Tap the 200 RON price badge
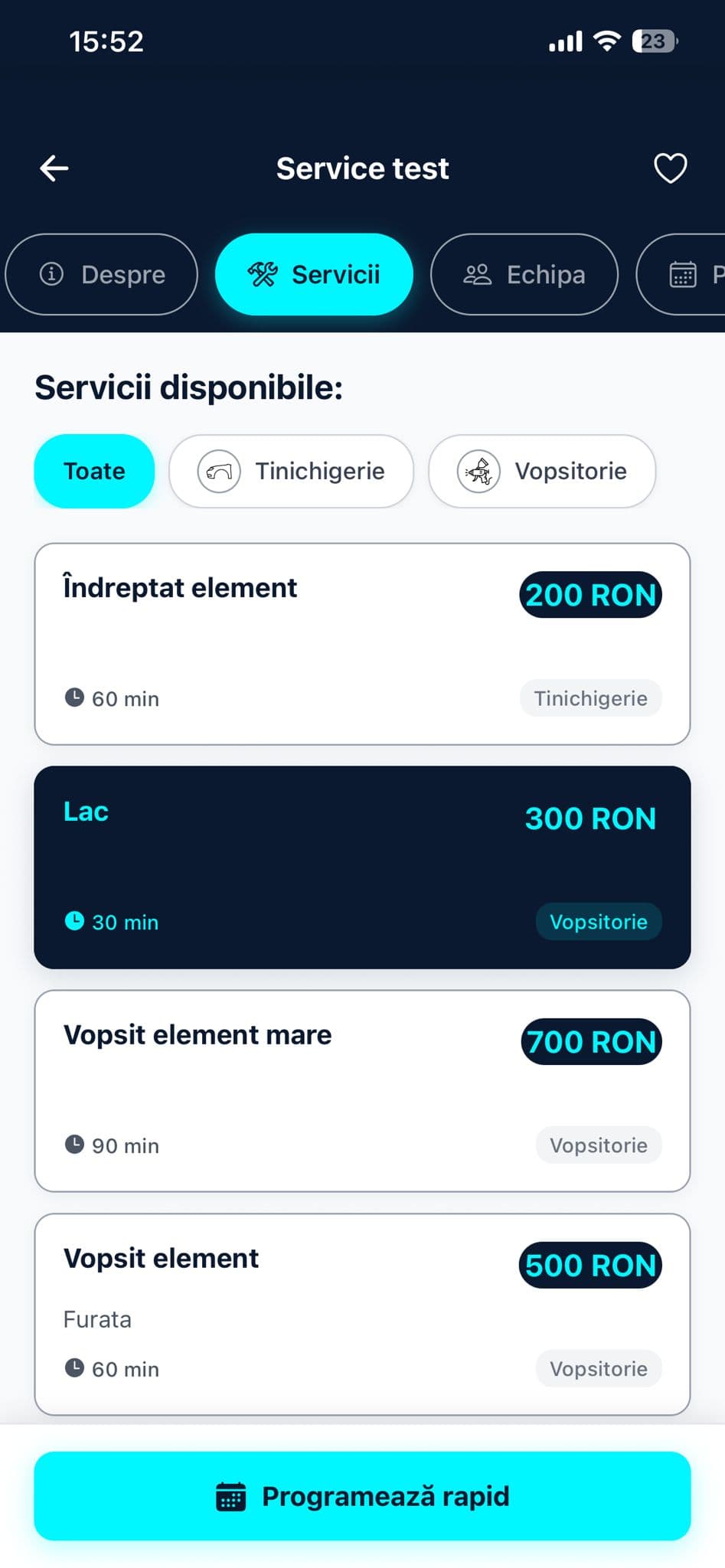Viewport: 725px width, 1568px height. click(x=589, y=595)
